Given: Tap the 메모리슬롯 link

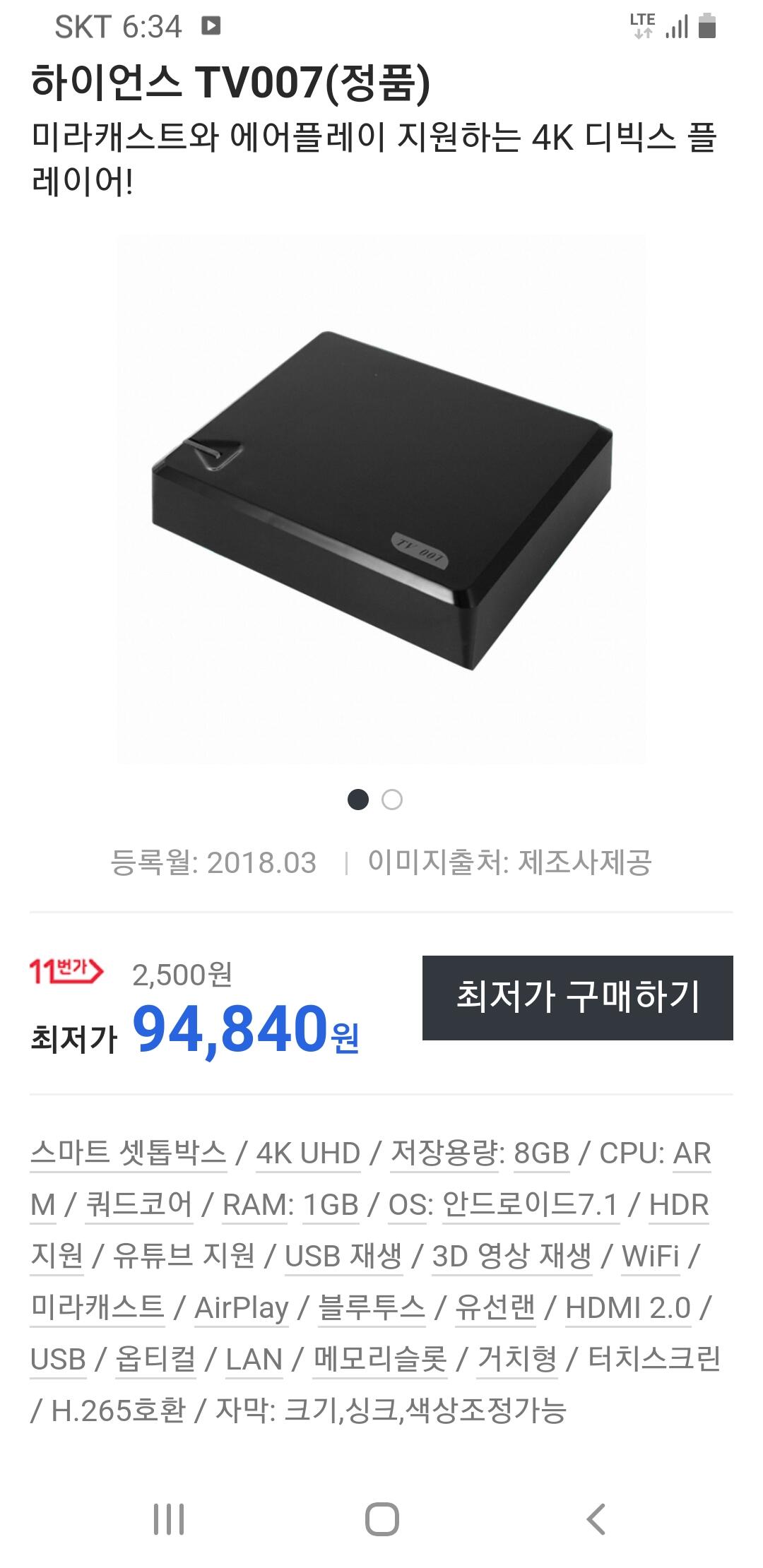Looking at the screenshot, I should (x=380, y=1360).
